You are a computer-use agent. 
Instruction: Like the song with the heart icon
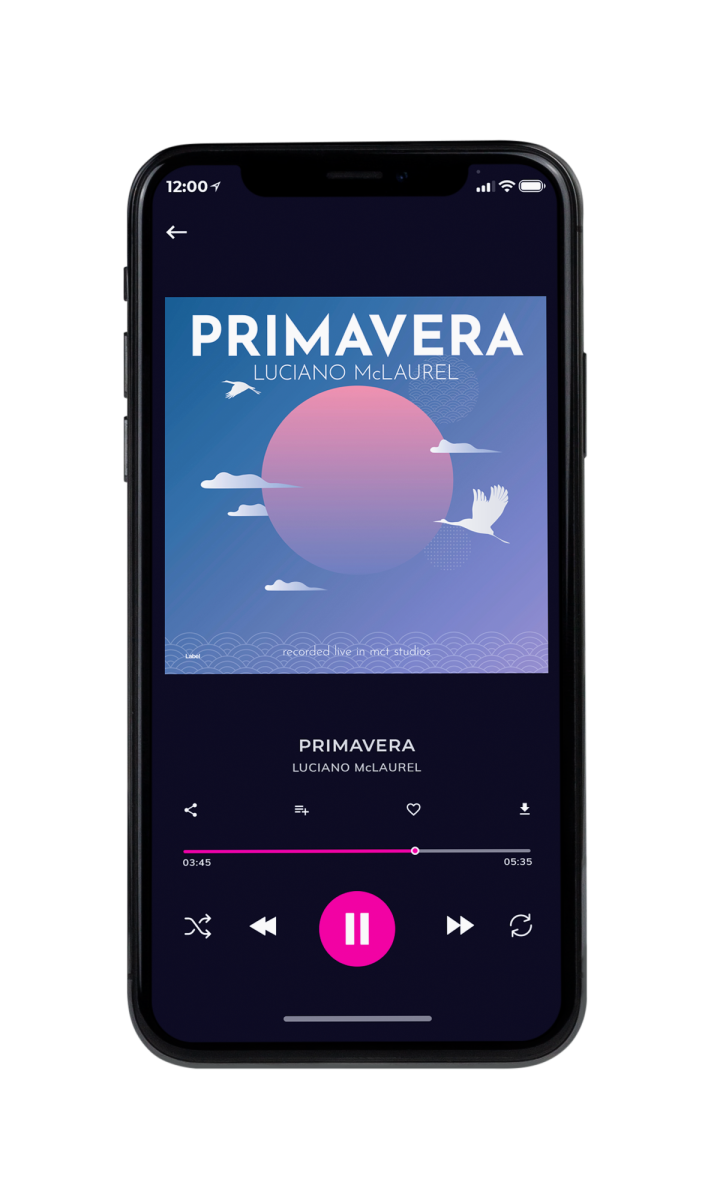(x=413, y=810)
